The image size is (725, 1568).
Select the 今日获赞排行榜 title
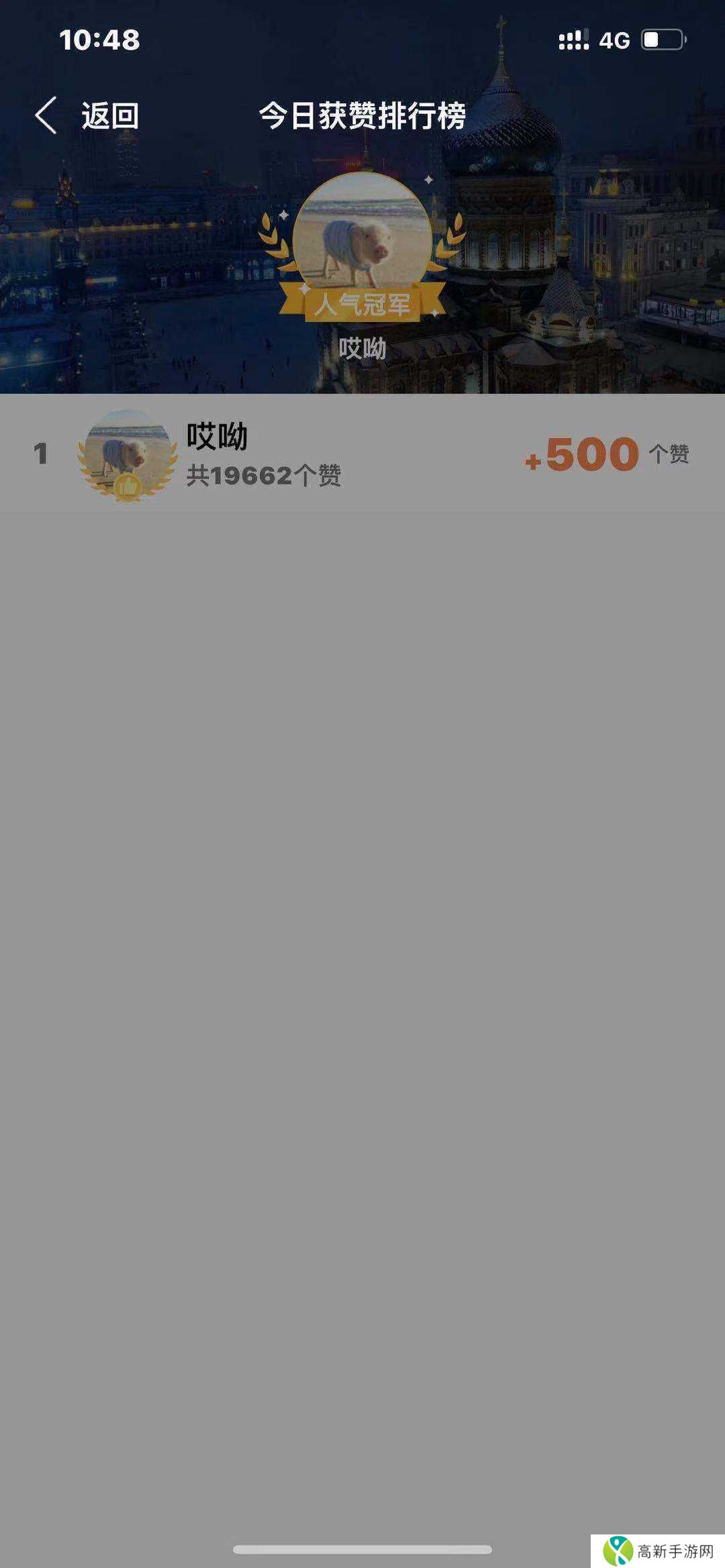[x=362, y=114]
